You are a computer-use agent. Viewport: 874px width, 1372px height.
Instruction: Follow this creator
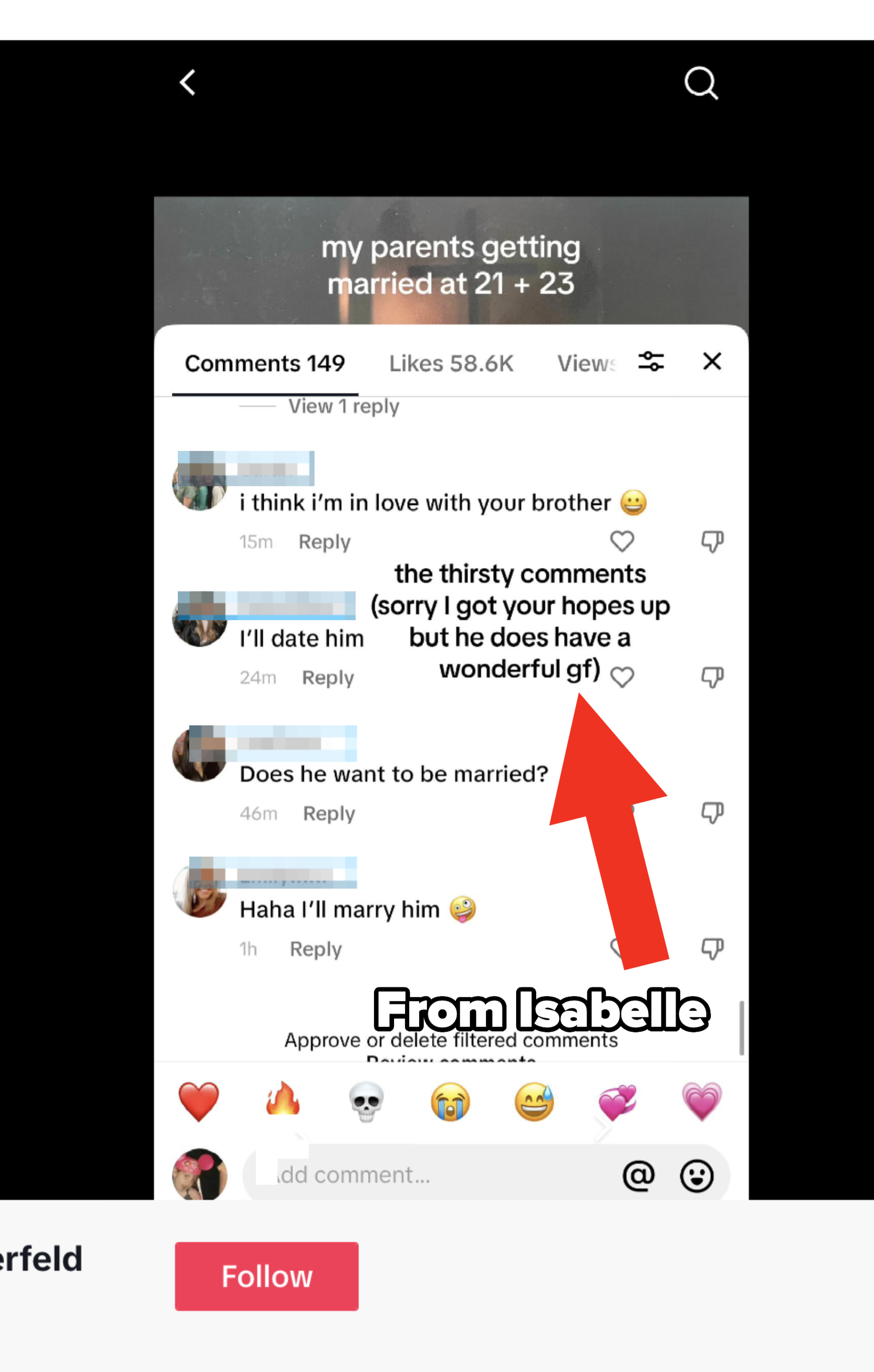click(266, 1276)
